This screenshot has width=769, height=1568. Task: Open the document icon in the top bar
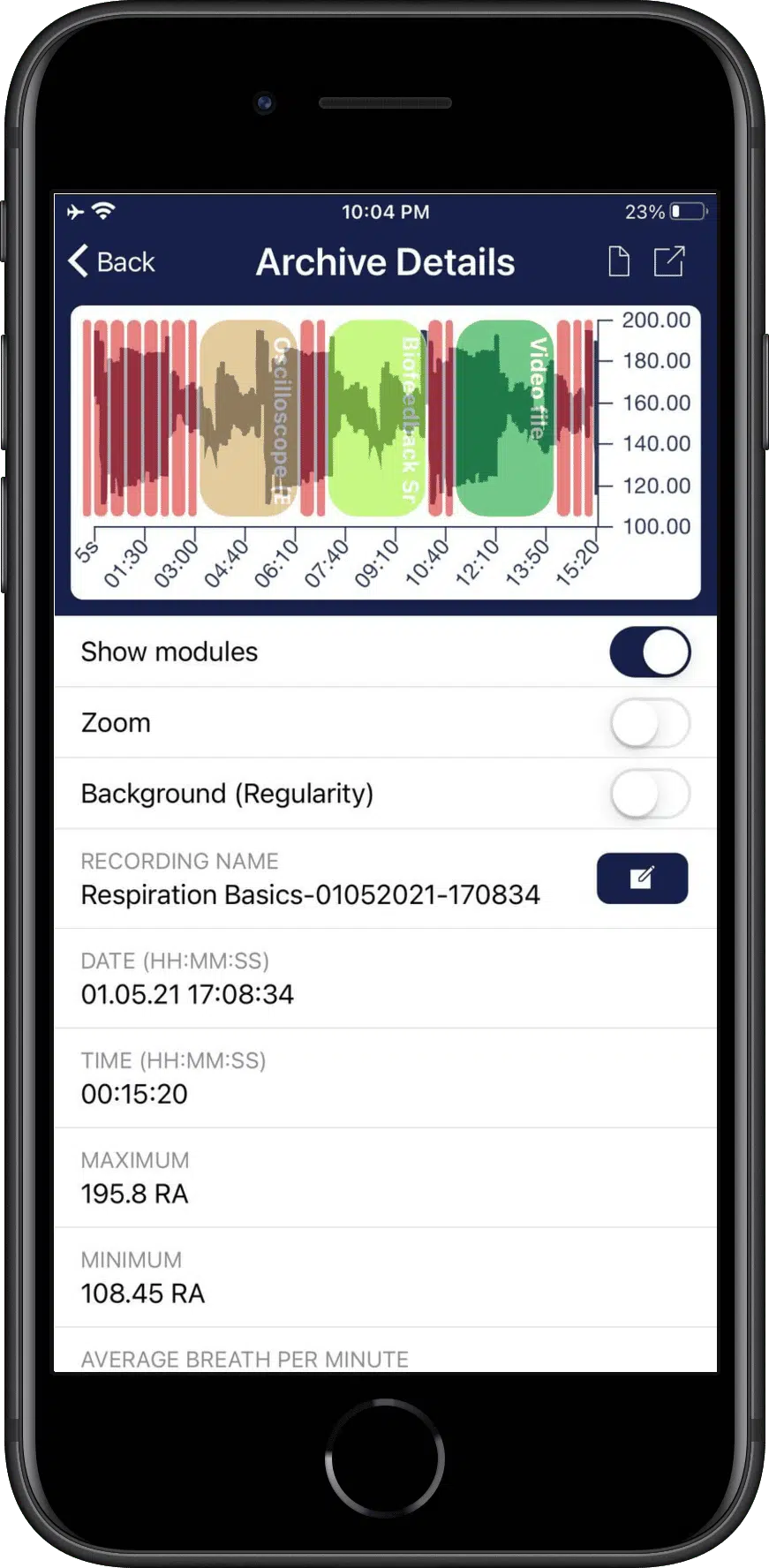[x=619, y=261]
